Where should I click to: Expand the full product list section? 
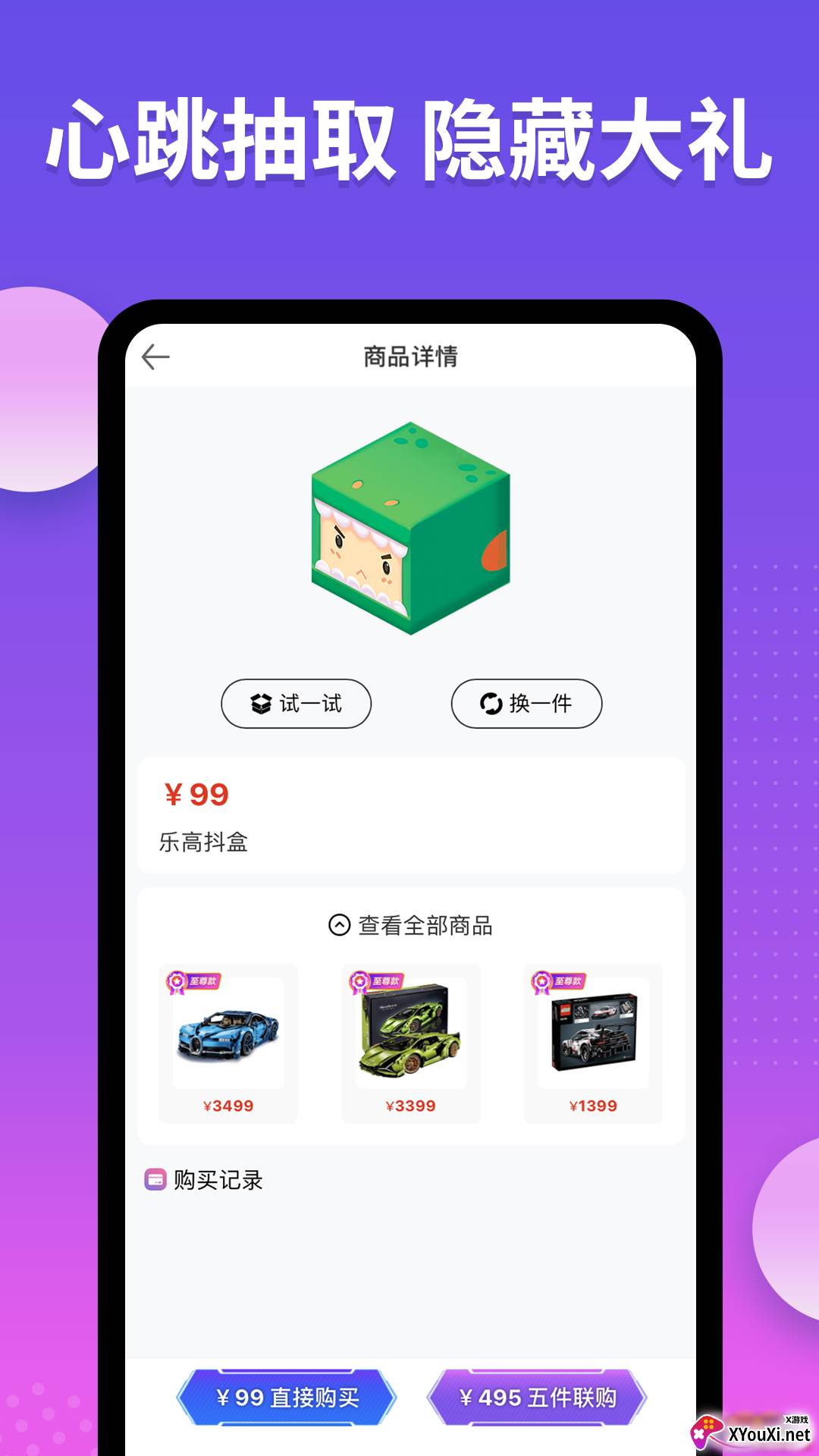pos(425,925)
